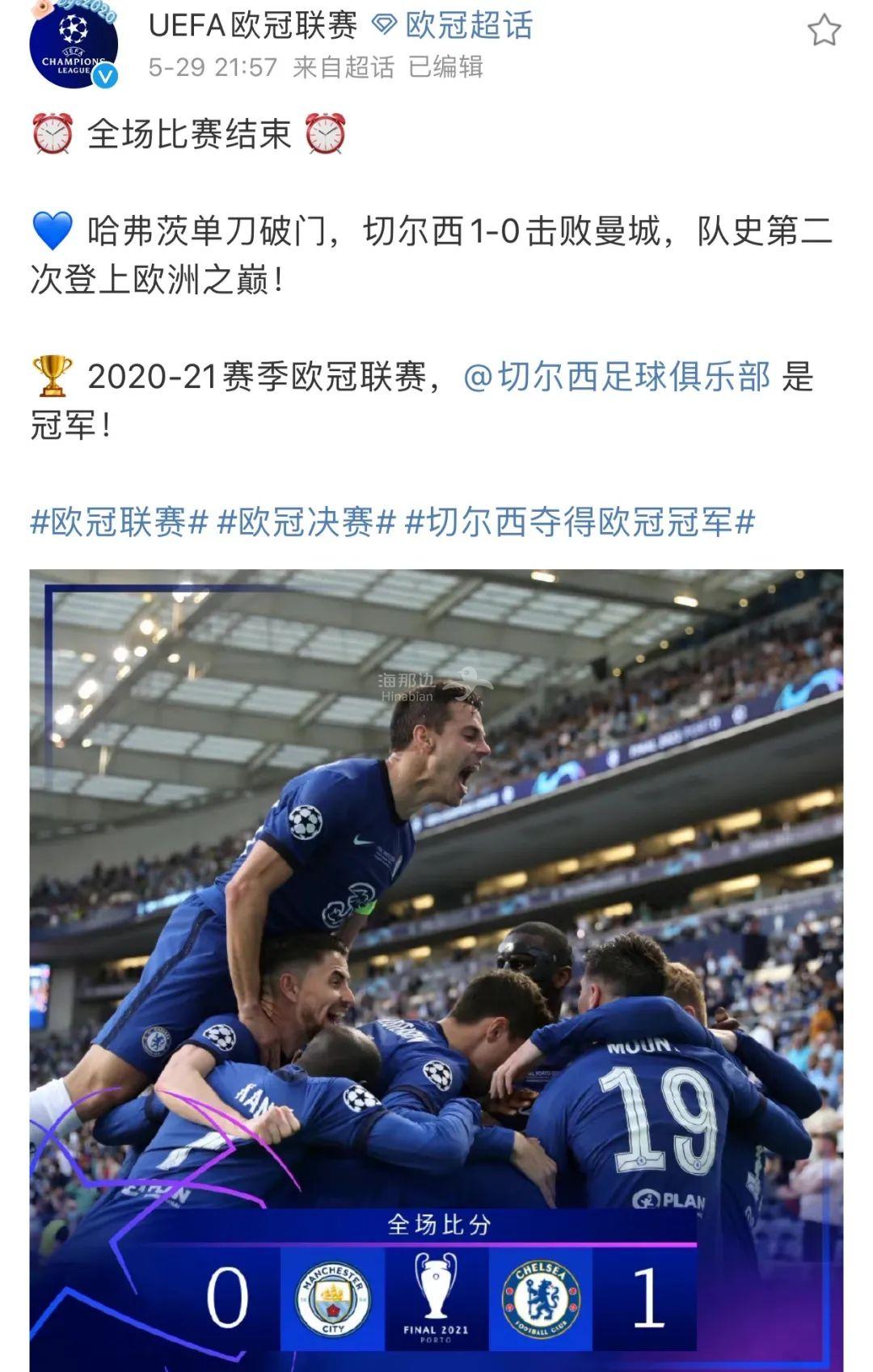Open hashtag #切尔西夺得欧冠冠军#
The image size is (873, 1372).
point(580,522)
